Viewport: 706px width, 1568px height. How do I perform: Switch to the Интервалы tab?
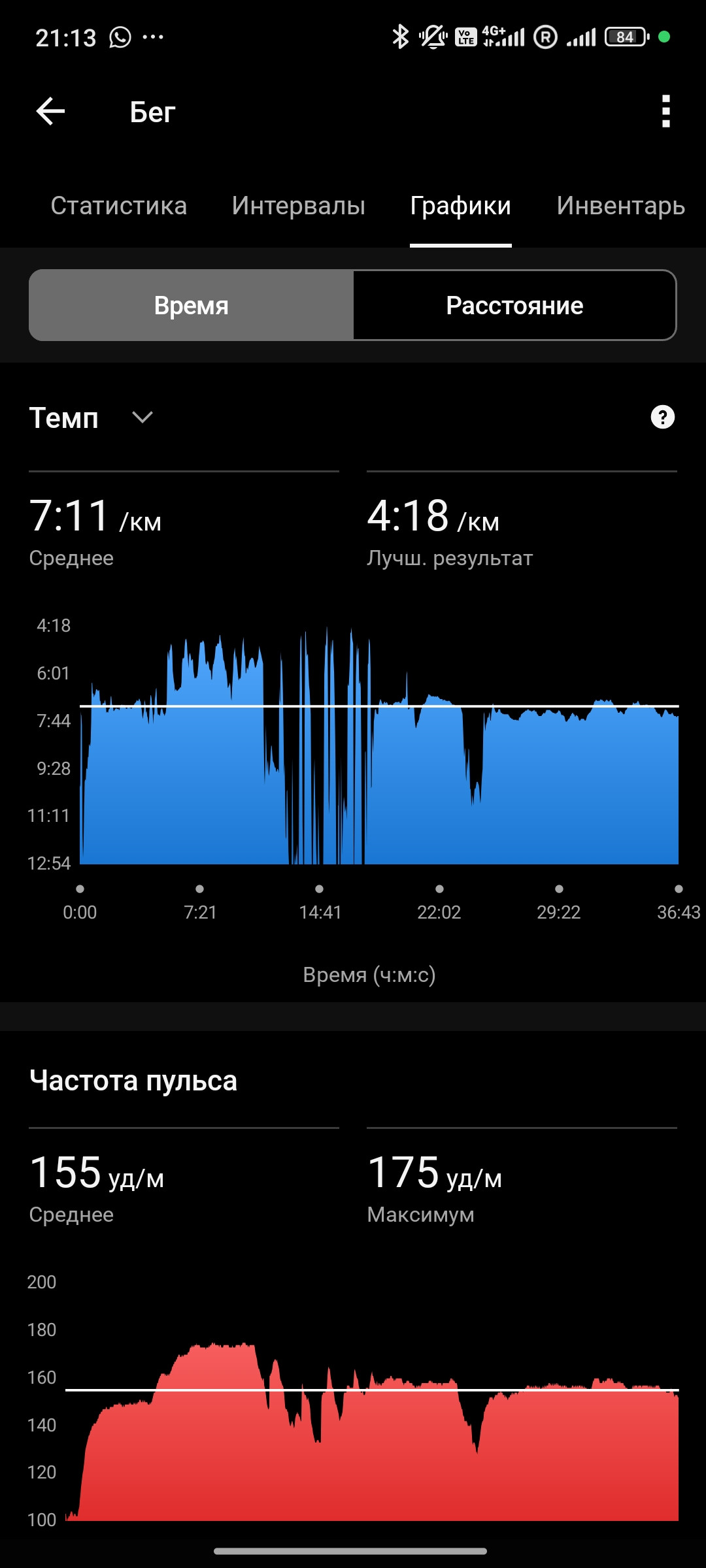(298, 206)
